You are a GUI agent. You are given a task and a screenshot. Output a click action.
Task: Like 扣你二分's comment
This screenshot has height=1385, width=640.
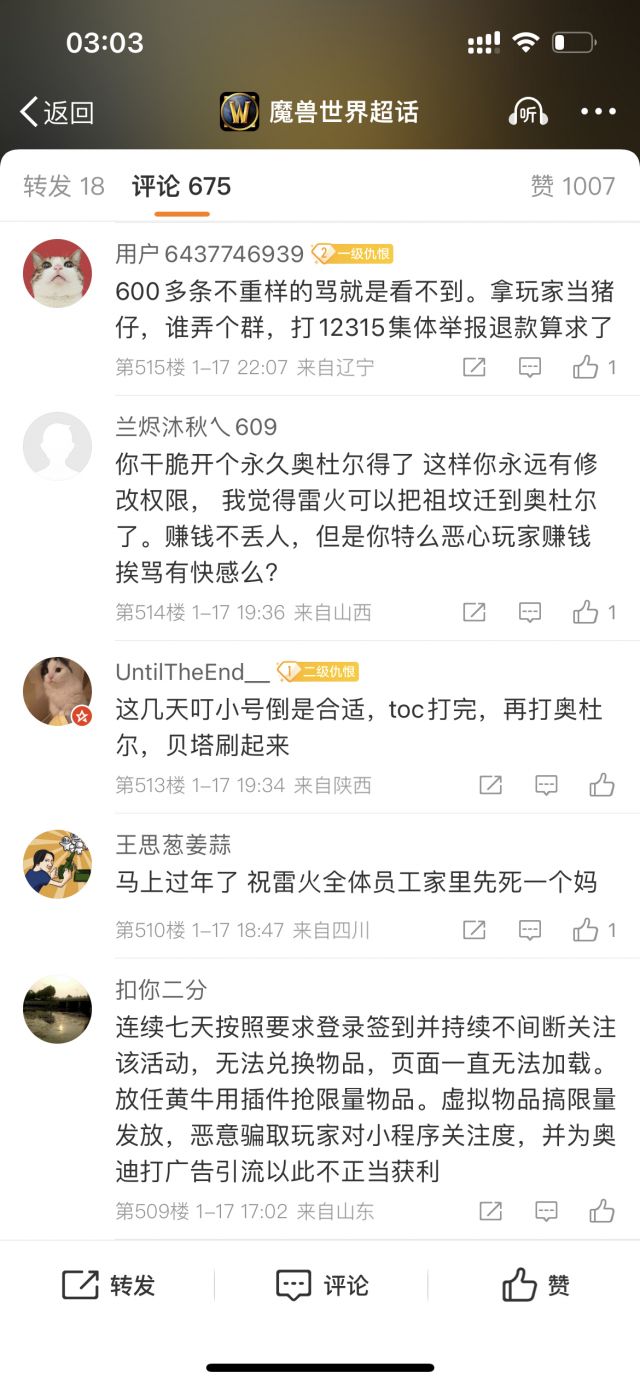[x=602, y=1211]
